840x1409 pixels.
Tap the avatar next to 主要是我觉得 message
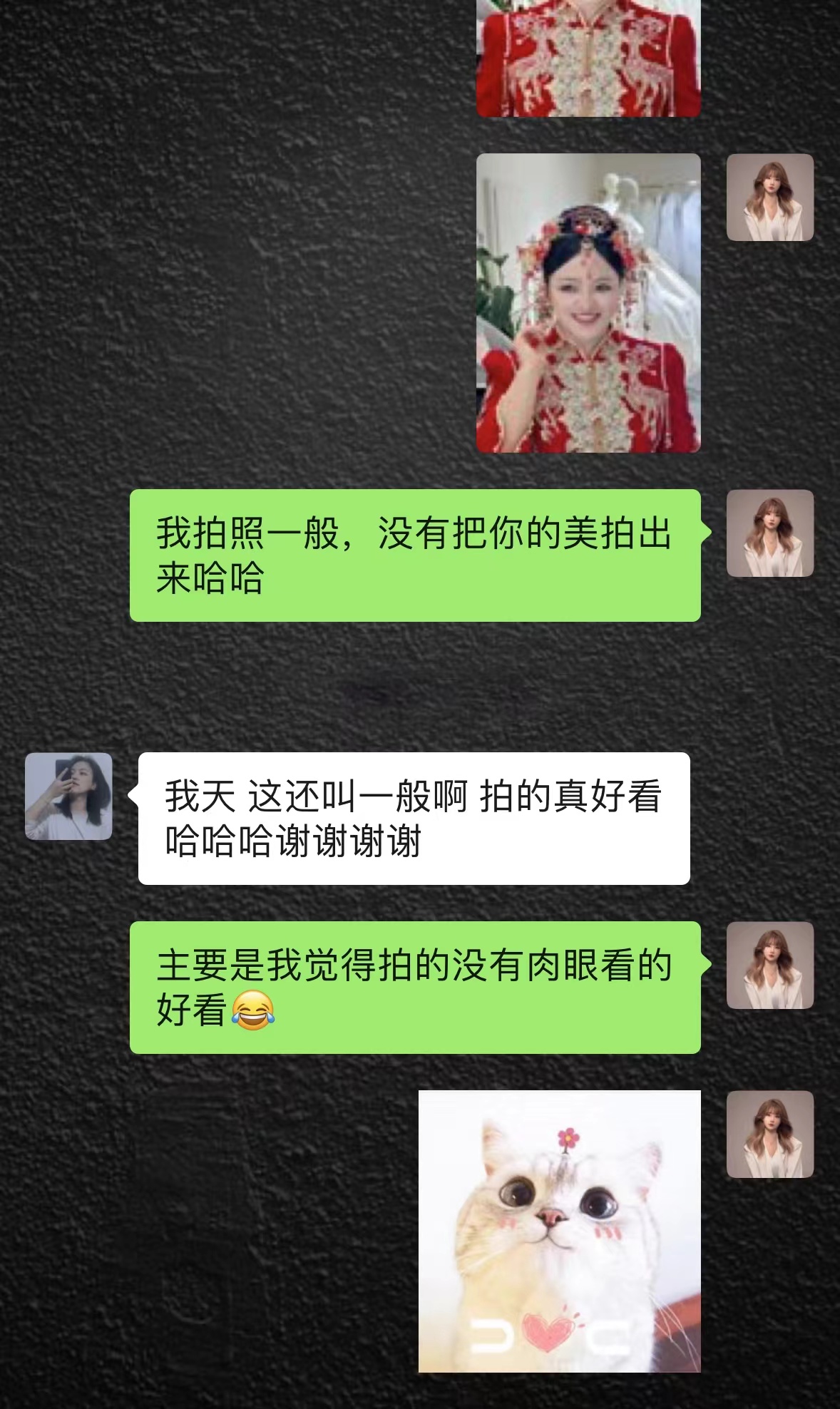point(770,965)
